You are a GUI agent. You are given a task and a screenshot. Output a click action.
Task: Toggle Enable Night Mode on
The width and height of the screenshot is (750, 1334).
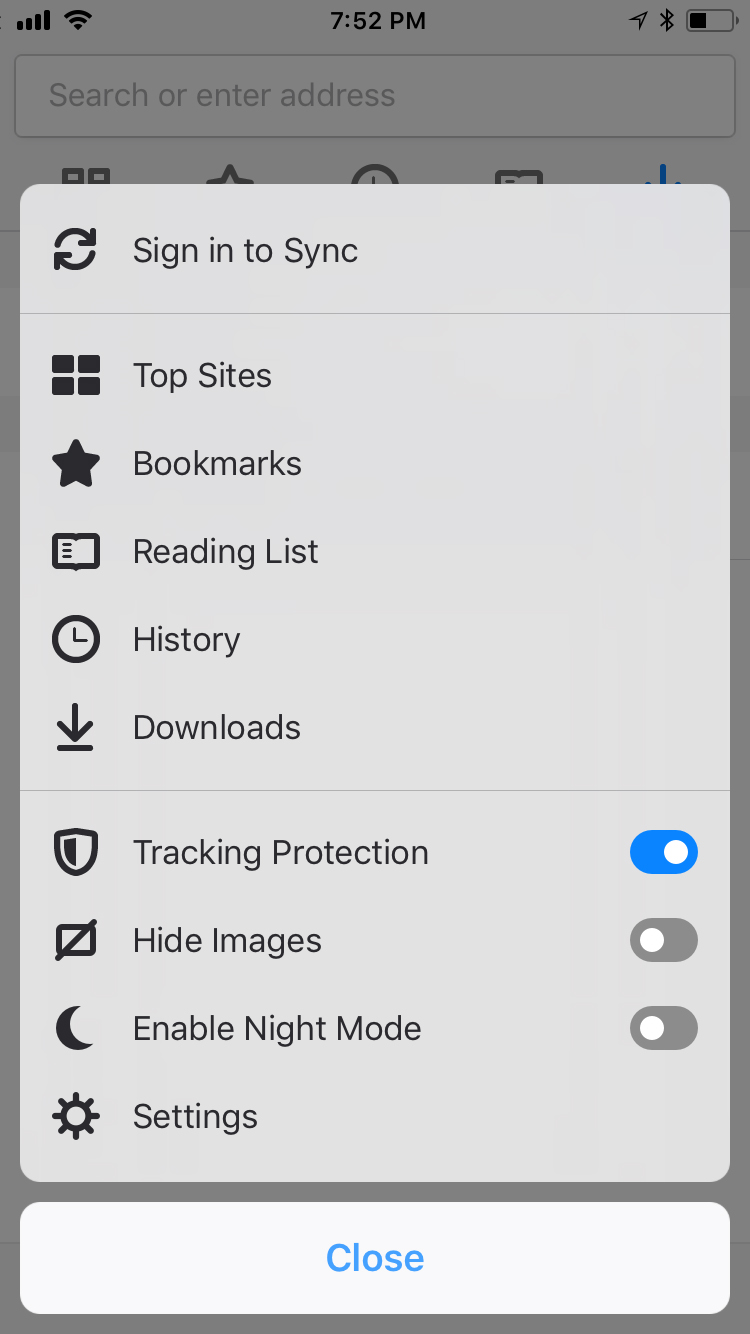tap(664, 1028)
